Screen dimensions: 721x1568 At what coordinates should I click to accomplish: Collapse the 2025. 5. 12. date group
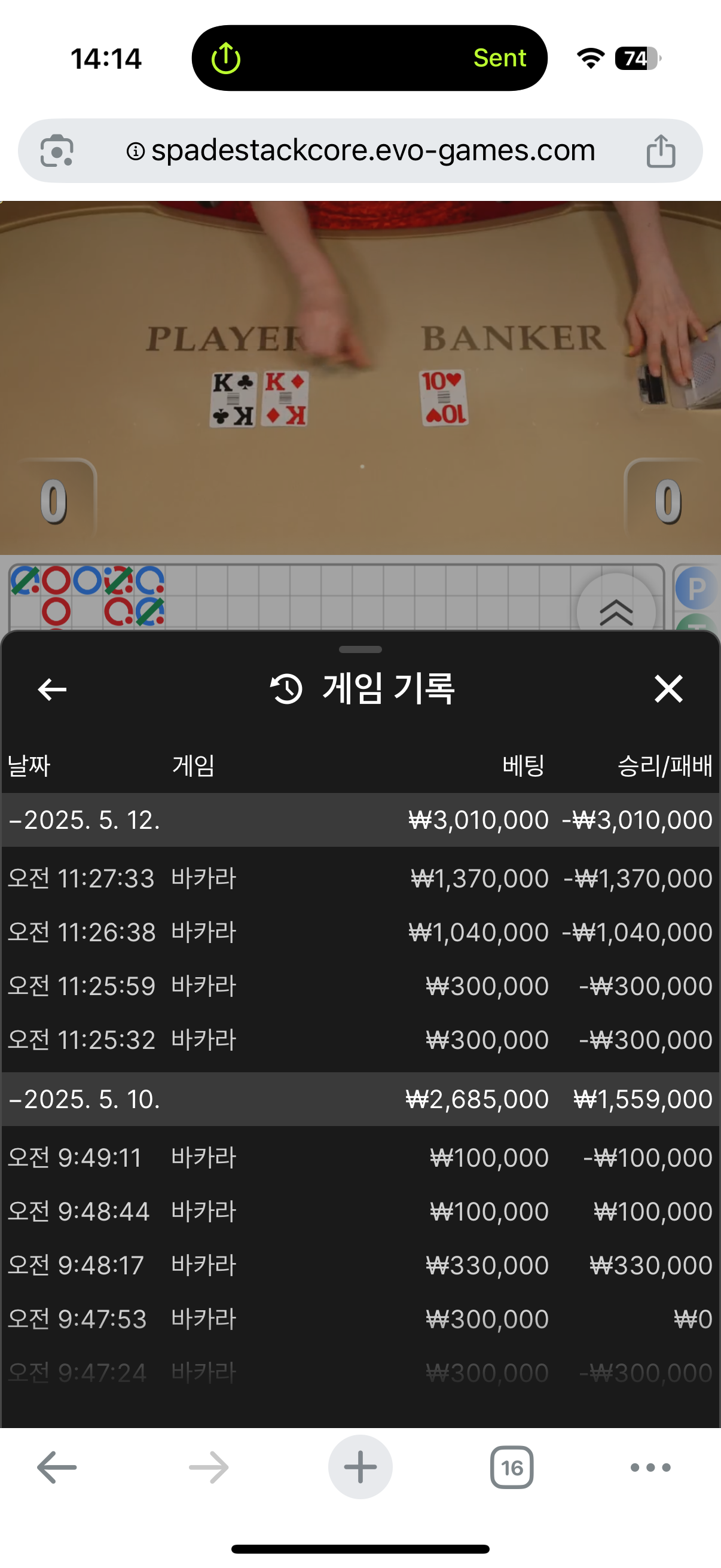point(85,820)
